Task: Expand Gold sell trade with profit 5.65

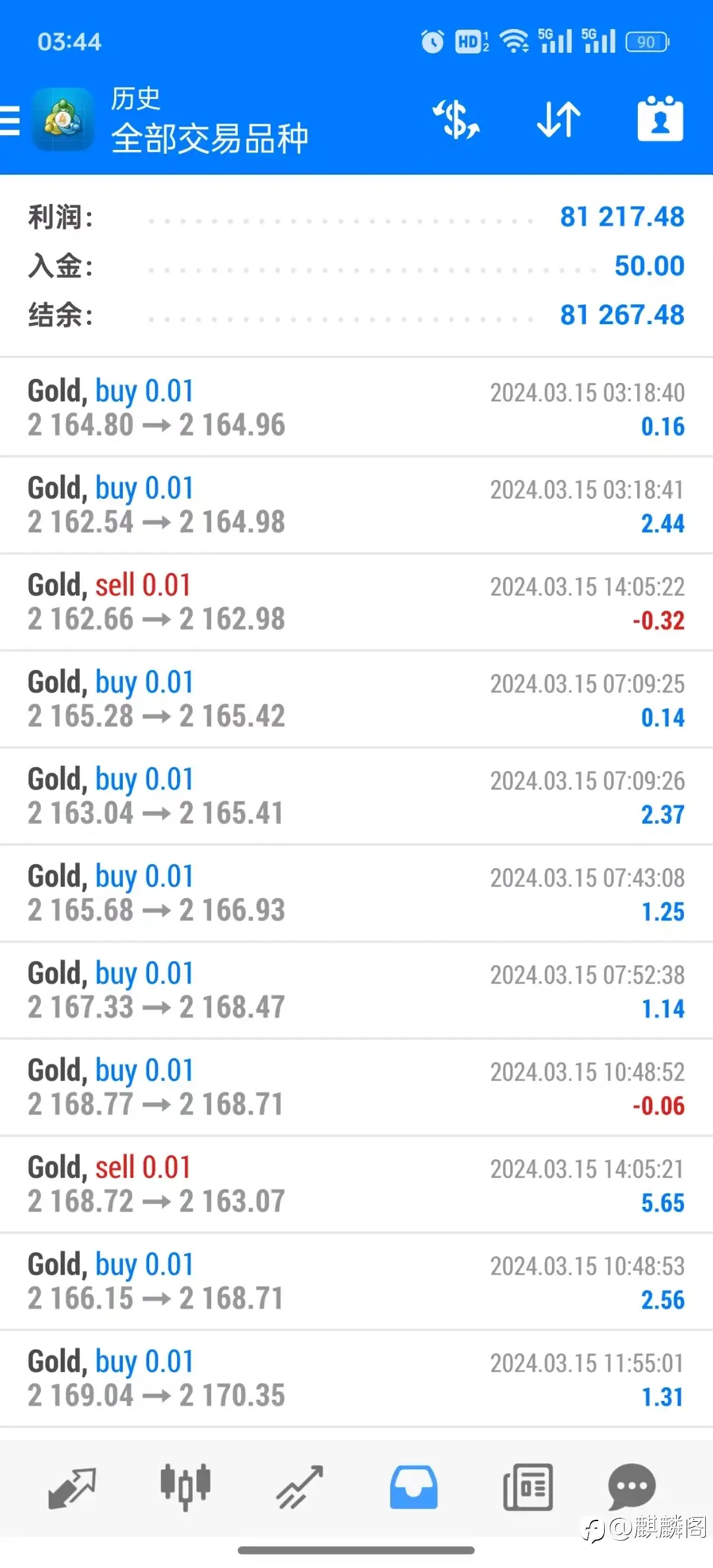Action: coord(356,1184)
